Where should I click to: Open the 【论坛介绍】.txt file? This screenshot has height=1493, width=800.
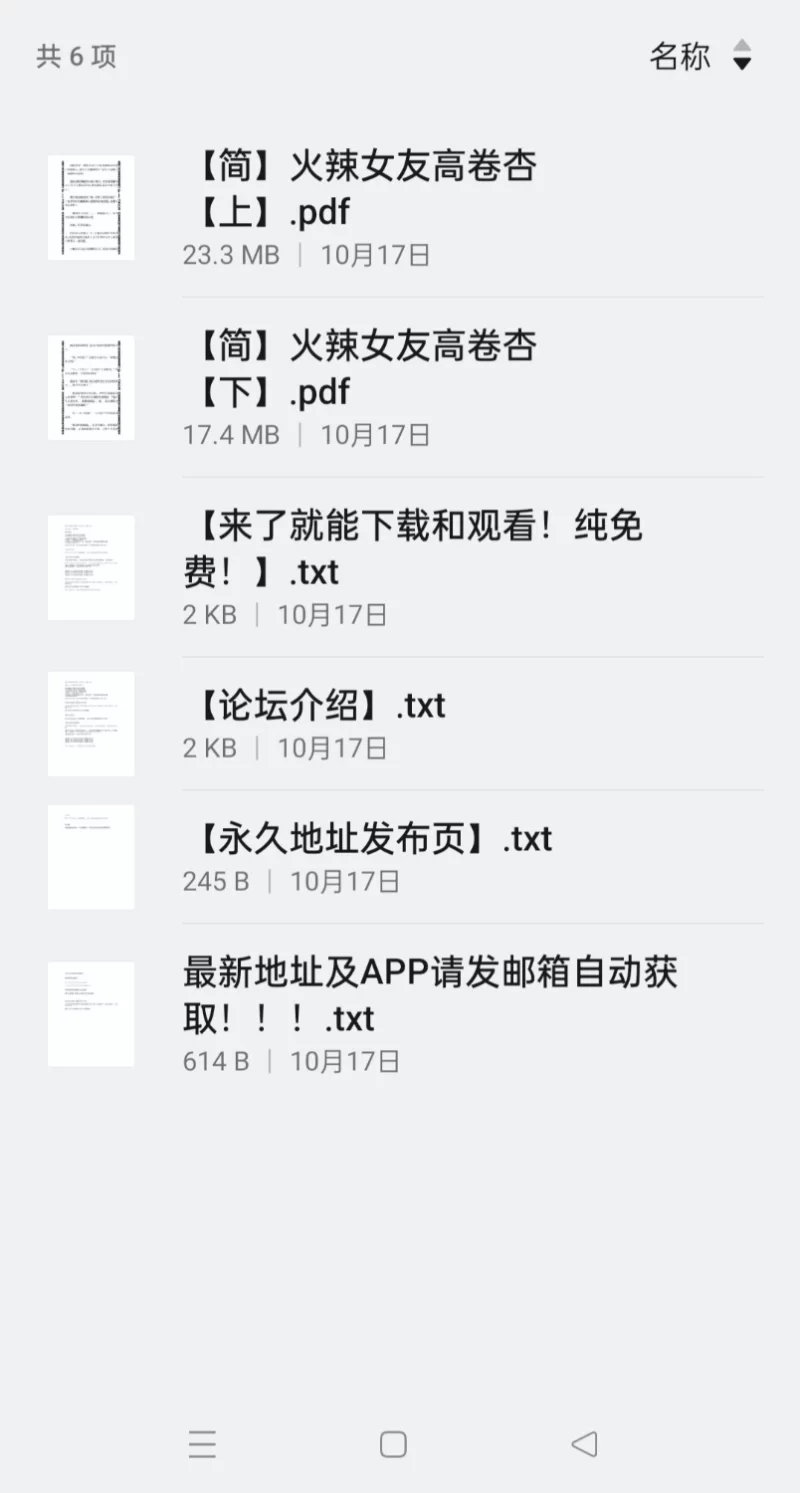[x=400, y=723]
